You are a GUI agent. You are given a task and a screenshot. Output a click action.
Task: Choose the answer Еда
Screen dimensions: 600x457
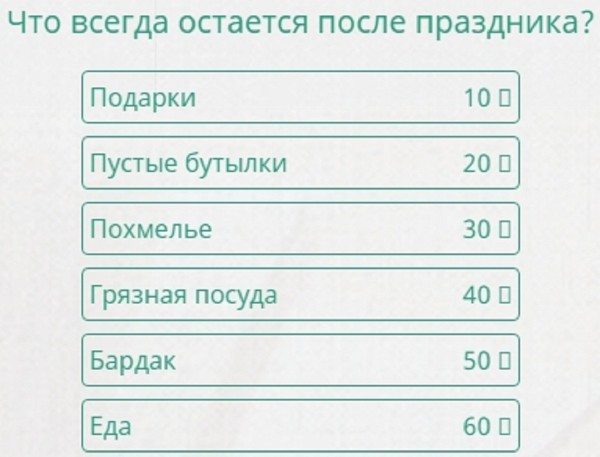point(300,427)
